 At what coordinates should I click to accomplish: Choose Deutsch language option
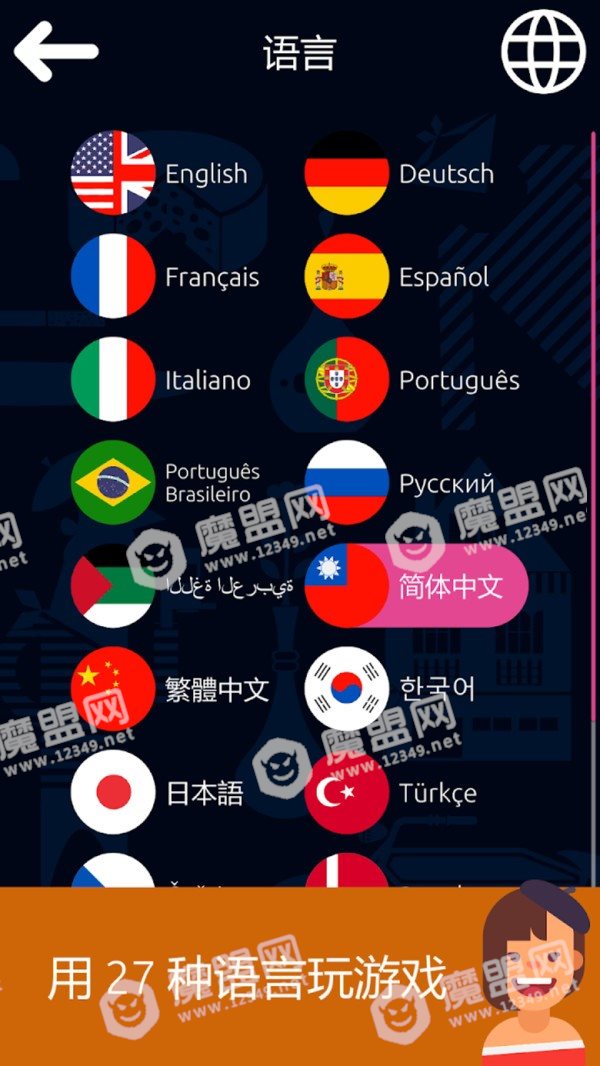(x=400, y=173)
